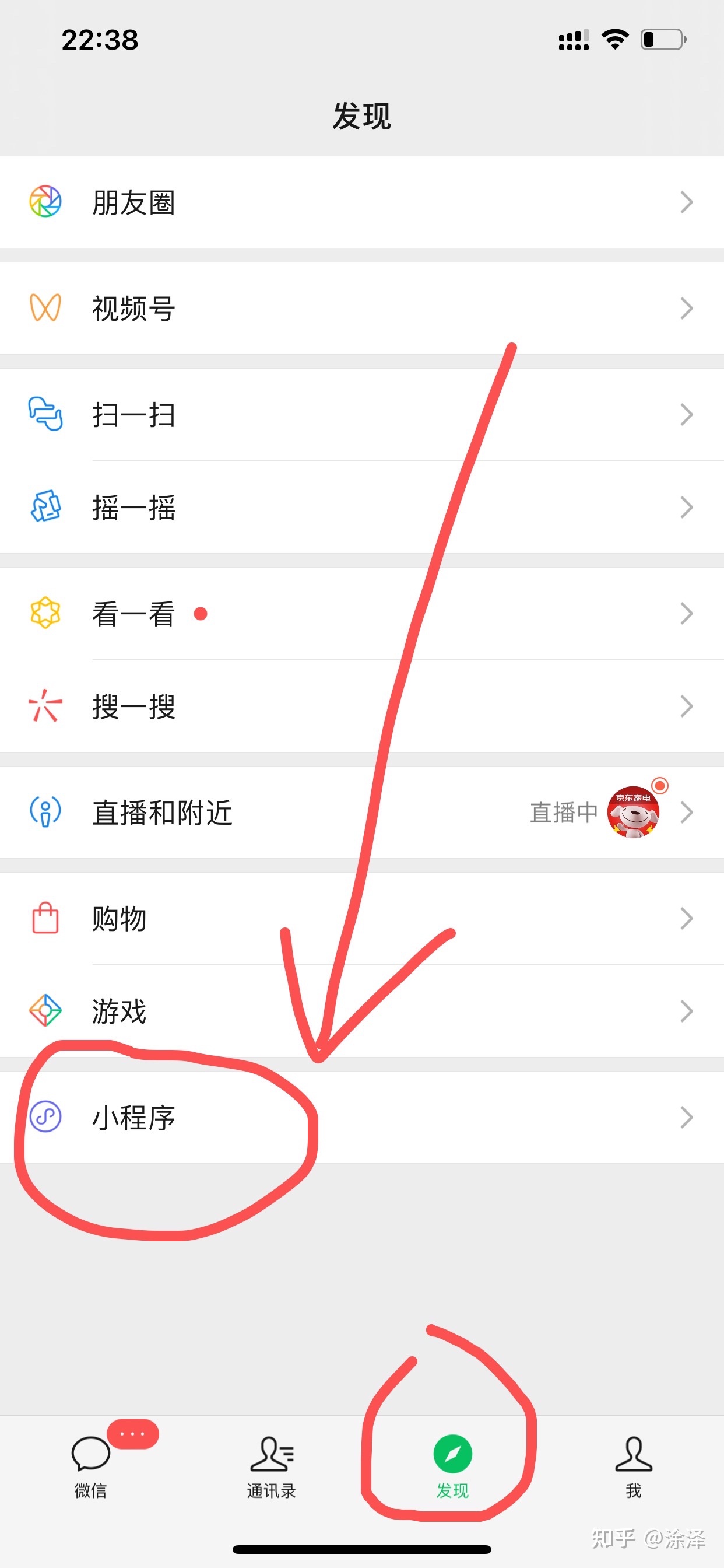The width and height of the screenshot is (724, 1568).
Task: Open 扫一扫 (Scan) with the QR scan icon
Action: 45,415
